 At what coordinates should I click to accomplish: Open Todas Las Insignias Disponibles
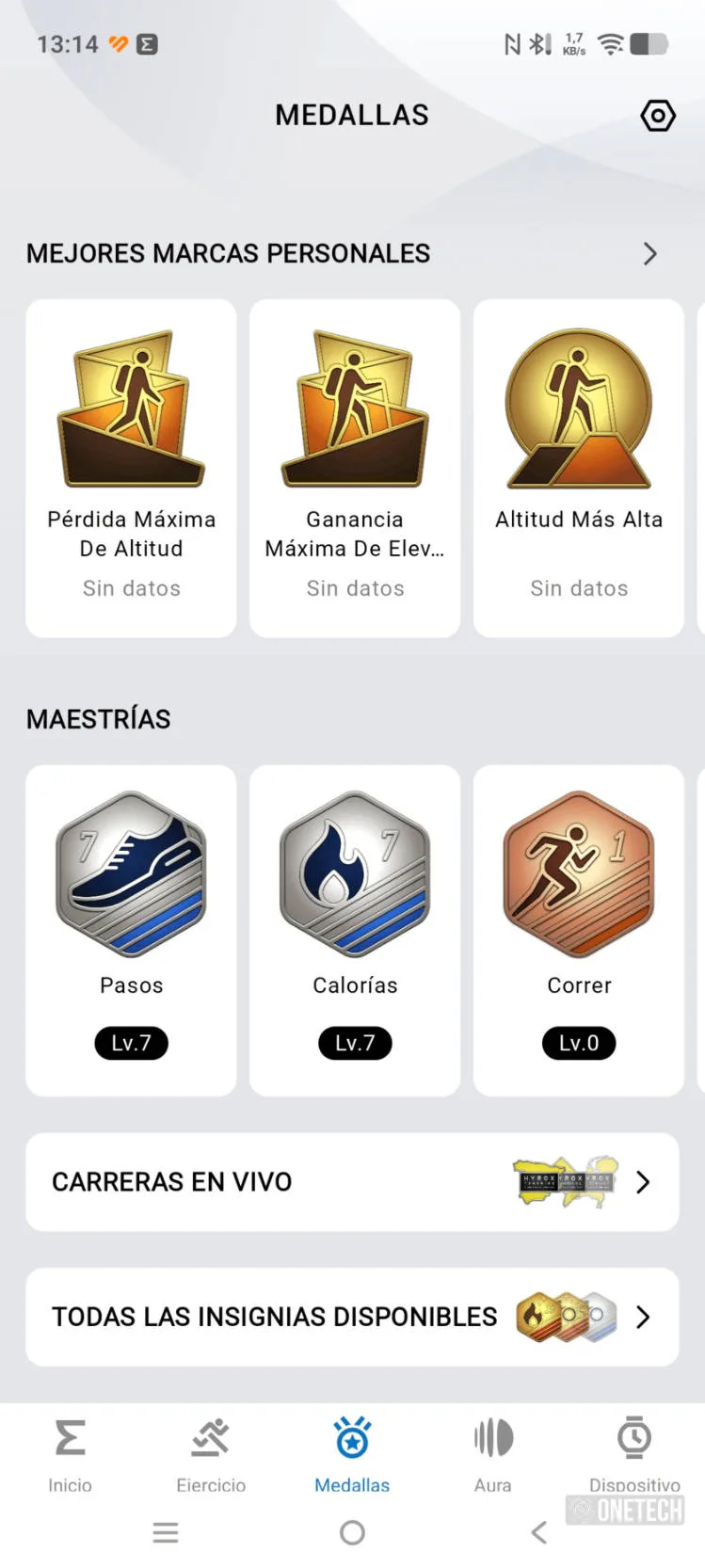352,1317
